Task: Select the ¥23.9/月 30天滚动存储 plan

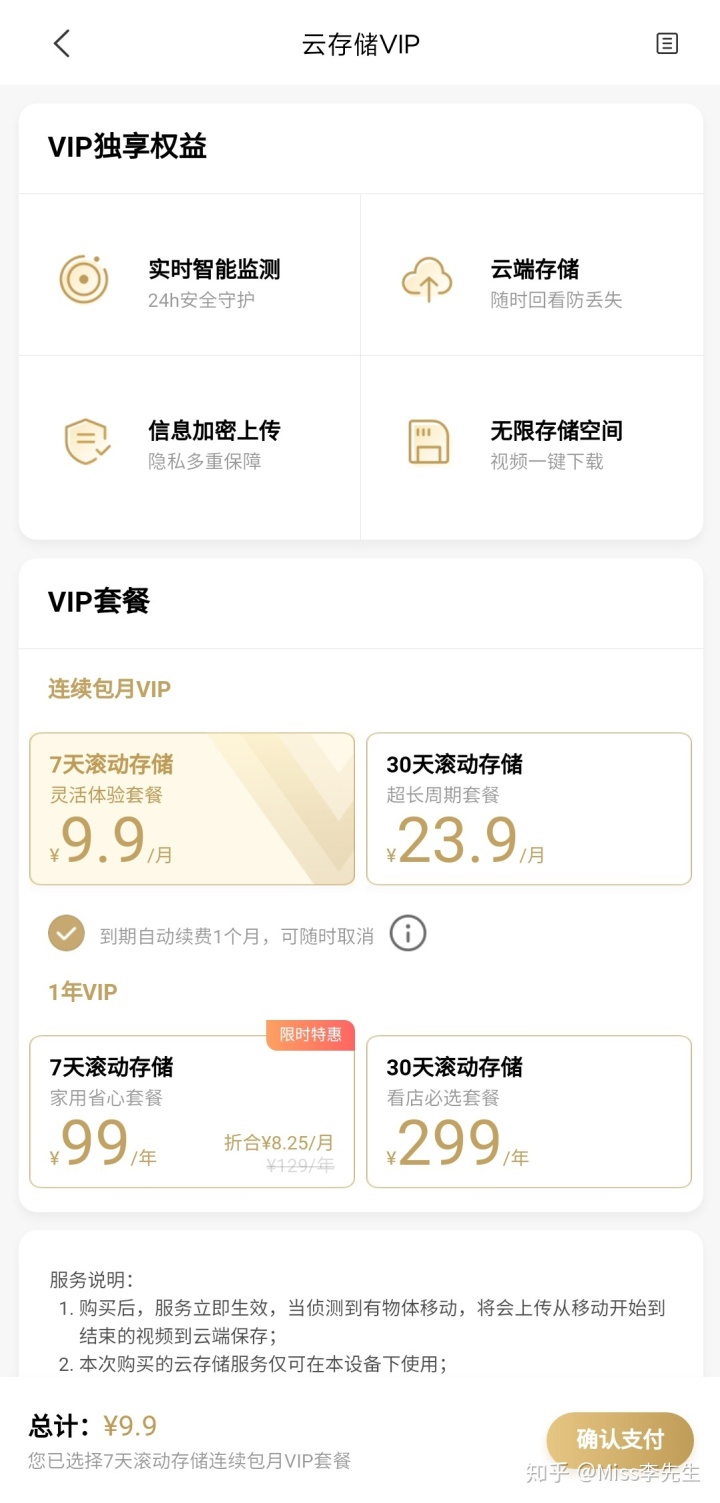Action: [529, 809]
